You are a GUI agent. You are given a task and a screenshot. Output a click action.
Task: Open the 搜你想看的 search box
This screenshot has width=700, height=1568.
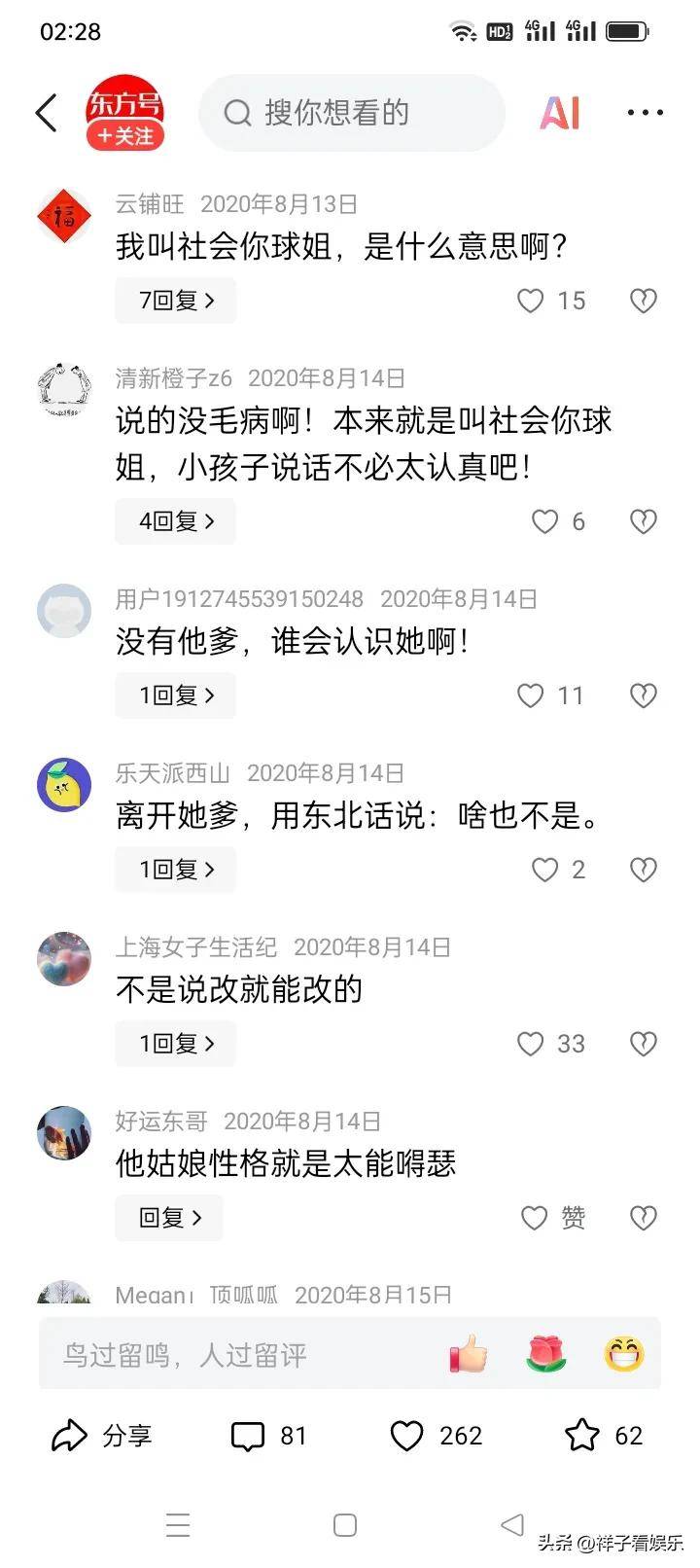click(x=352, y=113)
